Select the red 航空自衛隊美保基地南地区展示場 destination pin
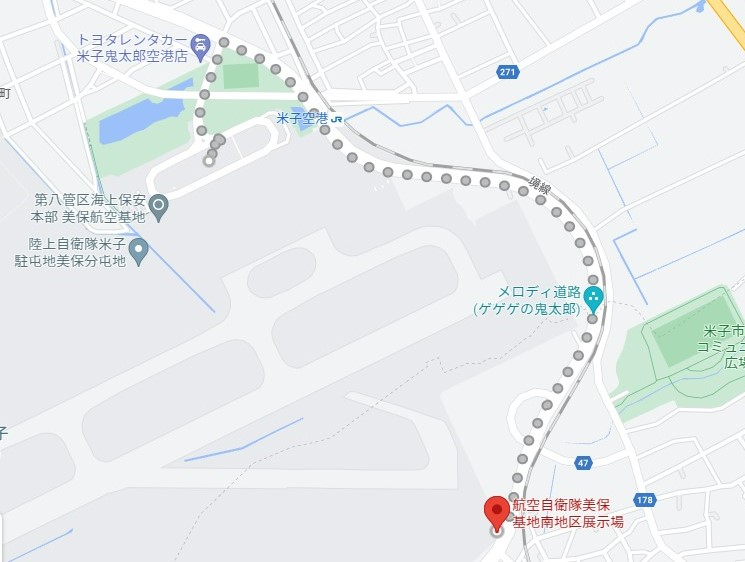 (497, 512)
